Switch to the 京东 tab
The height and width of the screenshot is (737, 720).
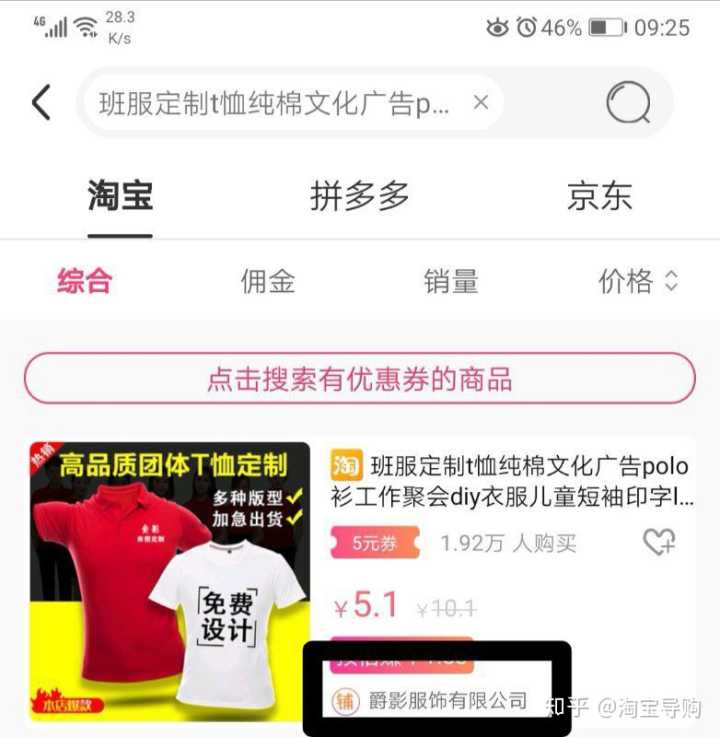pyautogui.click(x=599, y=196)
